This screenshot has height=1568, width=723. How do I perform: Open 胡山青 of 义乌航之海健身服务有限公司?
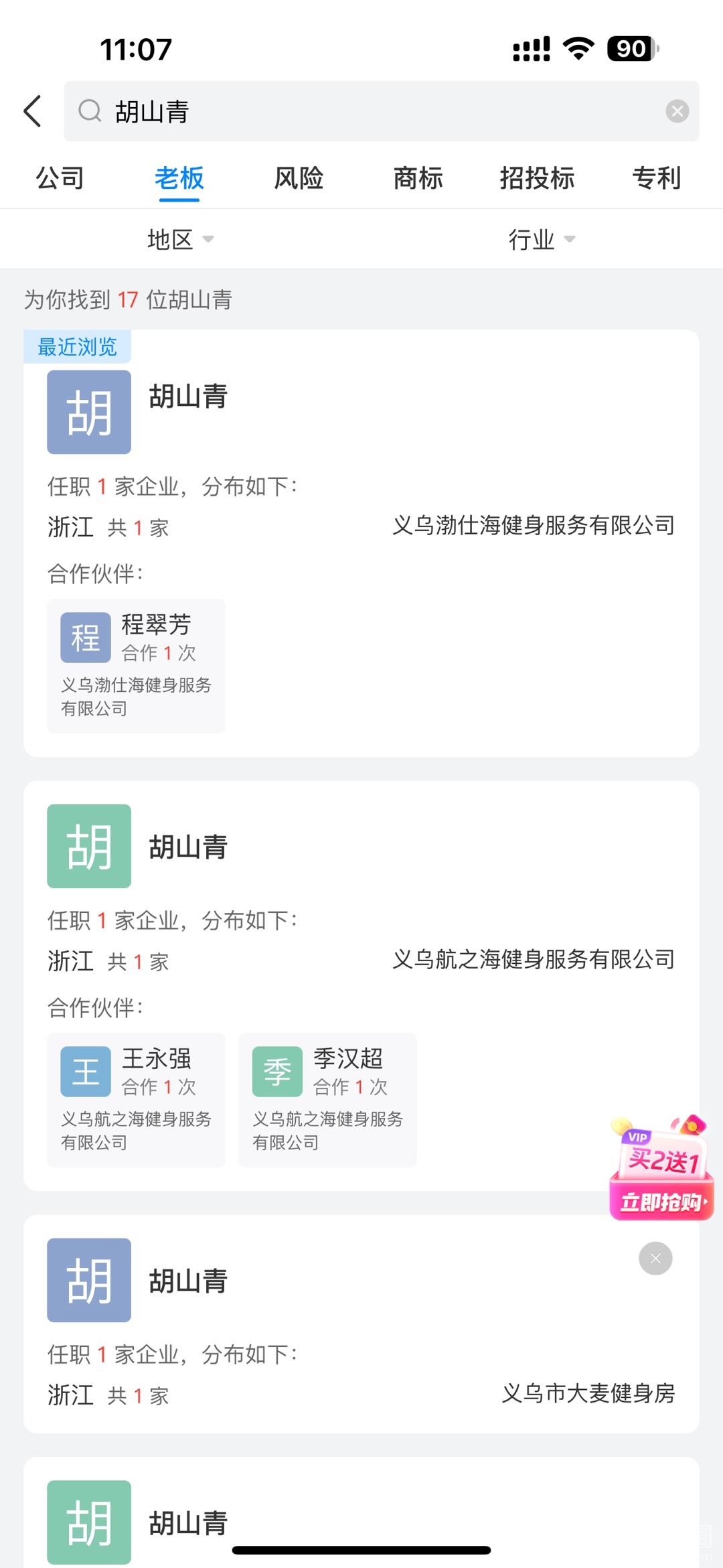[x=188, y=847]
